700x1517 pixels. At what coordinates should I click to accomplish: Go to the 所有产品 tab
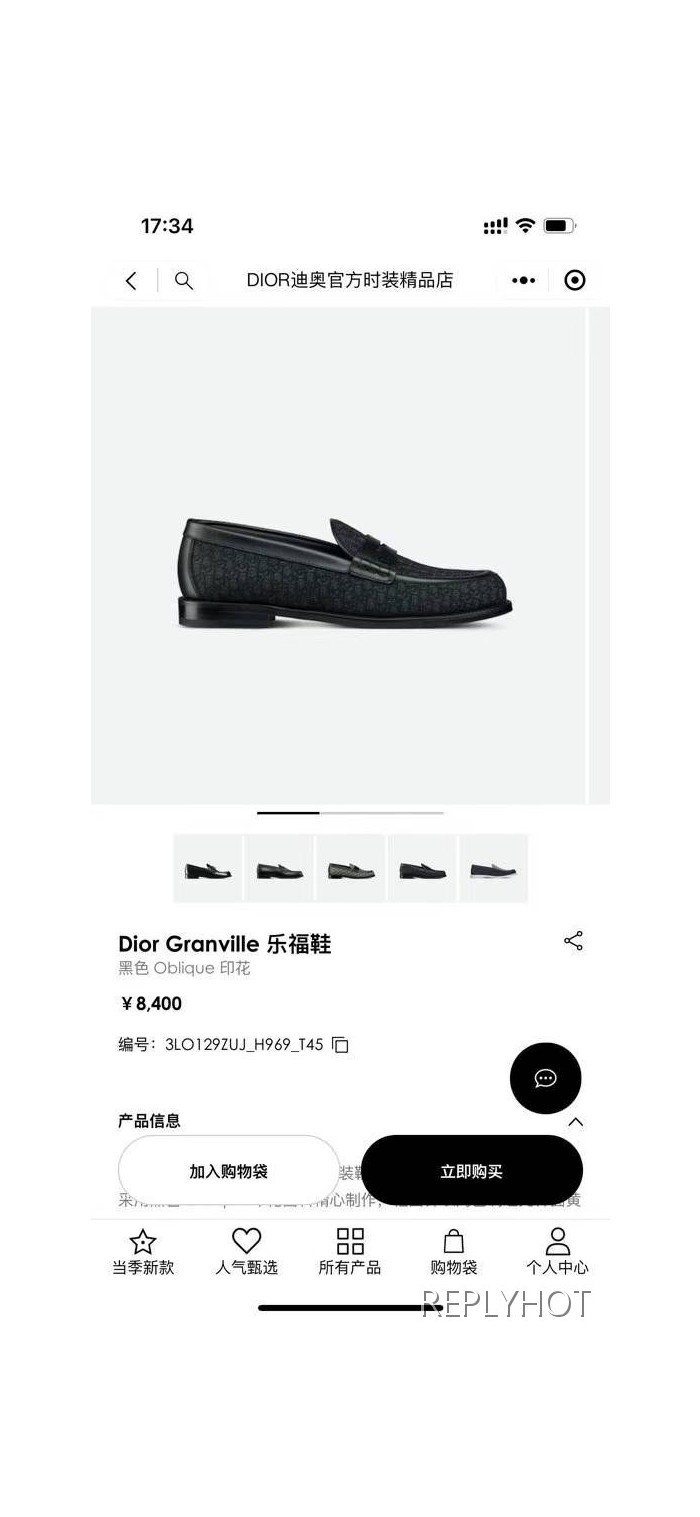350,1252
